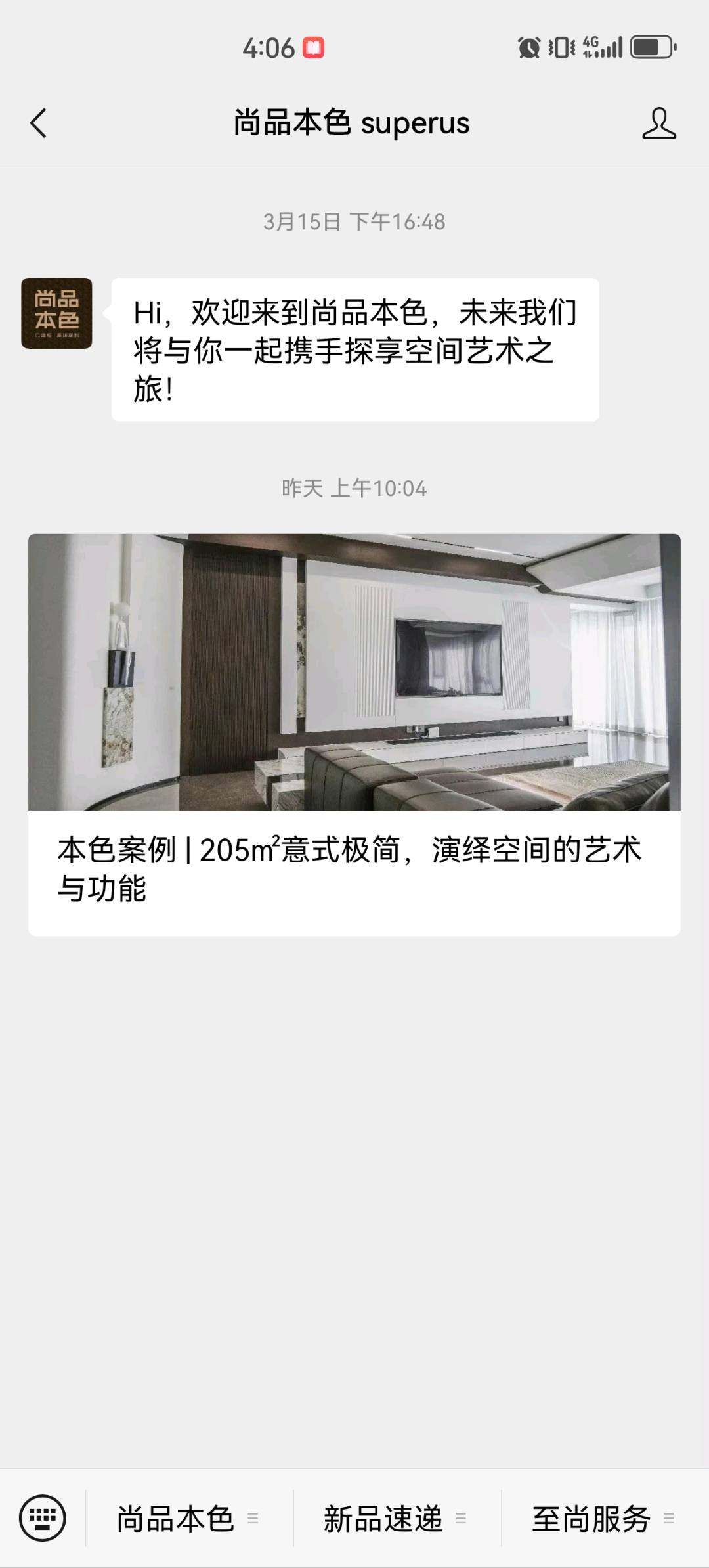The height and width of the screenshot is (1568, 709).
Task: Go back using the top-left arrow
Action: click(x=39, y=123)
